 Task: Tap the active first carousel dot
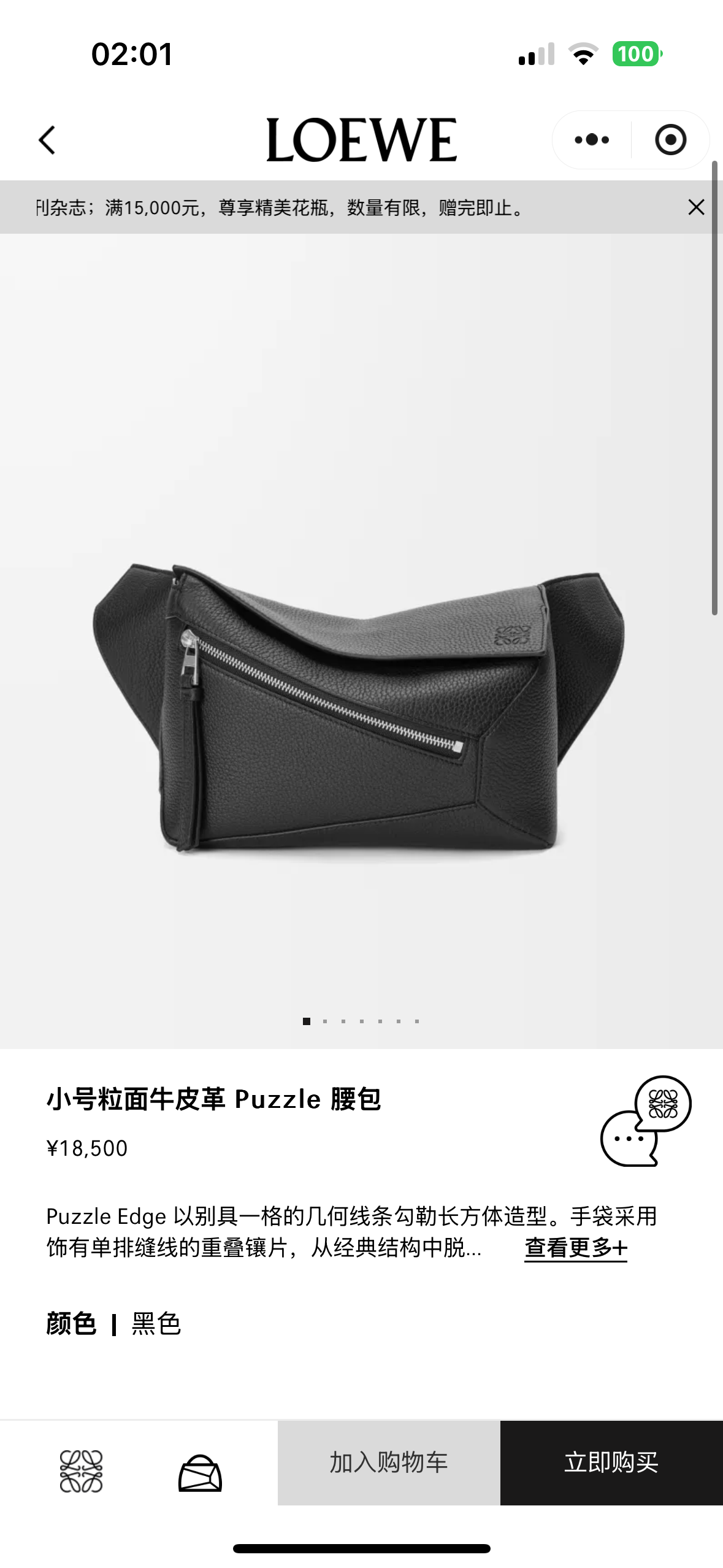tap(307, 1021)
